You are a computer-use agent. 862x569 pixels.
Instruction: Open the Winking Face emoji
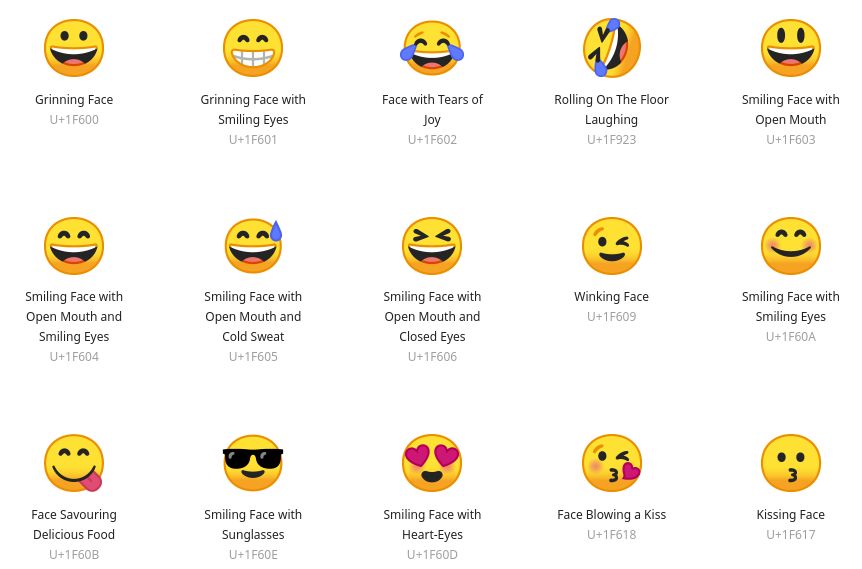[611, 246]
